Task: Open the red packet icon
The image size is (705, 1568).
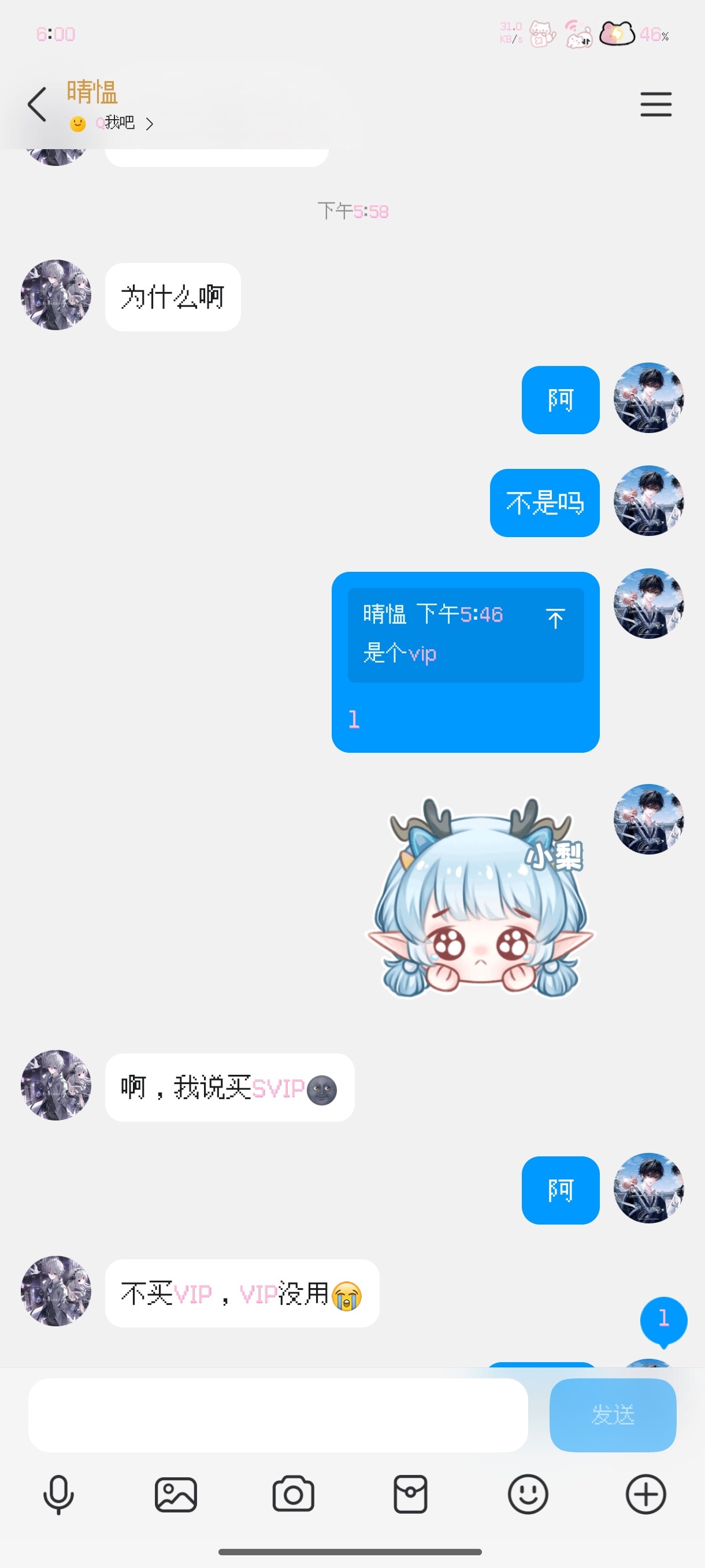Action: (411, 1495)
